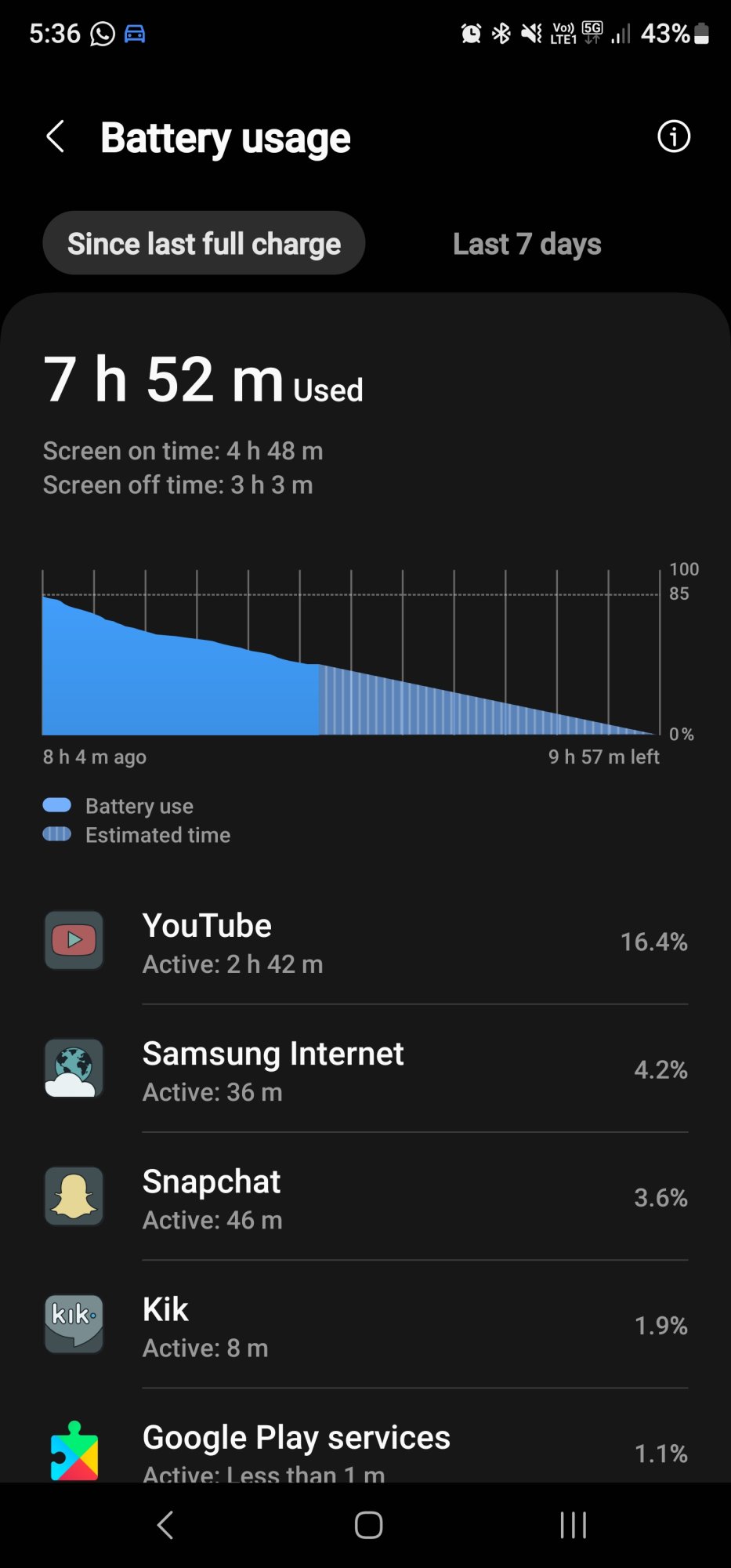Open YouTube battery usage details
The width and height of the screenshot is (731, 1568).
click(x=365, y=941)
